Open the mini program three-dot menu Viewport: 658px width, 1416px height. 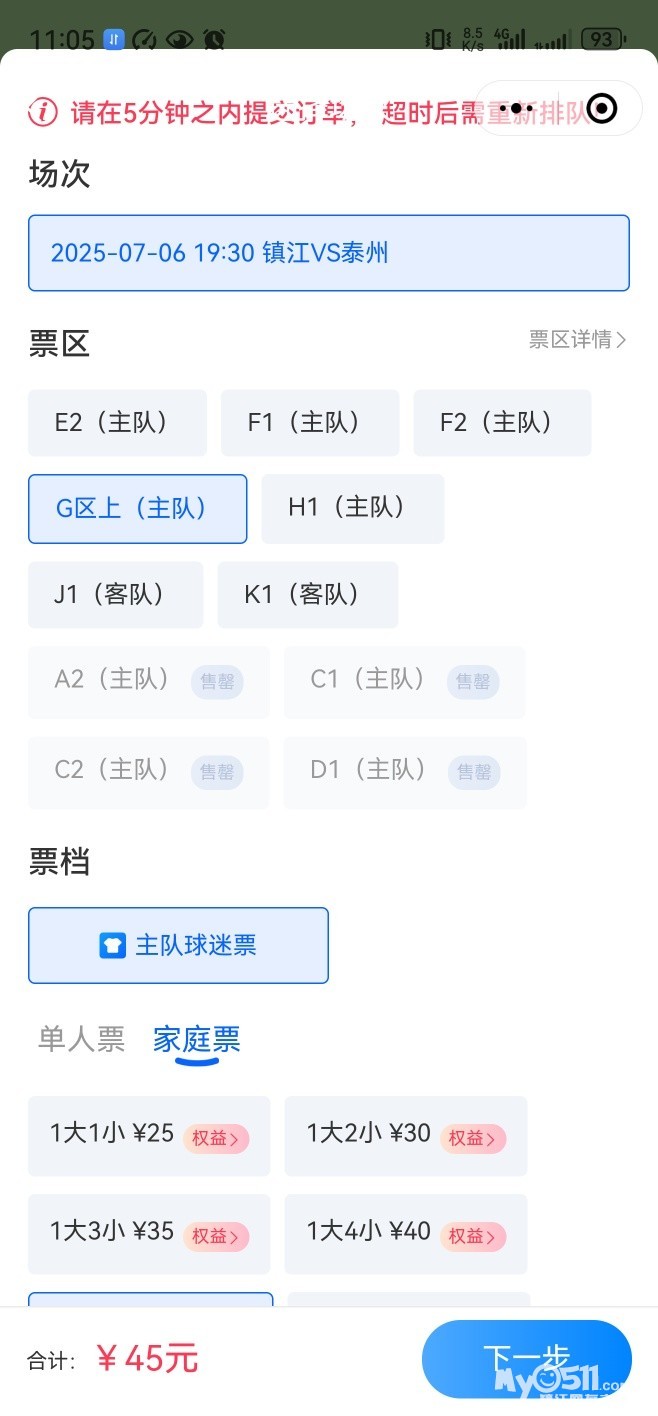click(516, 108)
